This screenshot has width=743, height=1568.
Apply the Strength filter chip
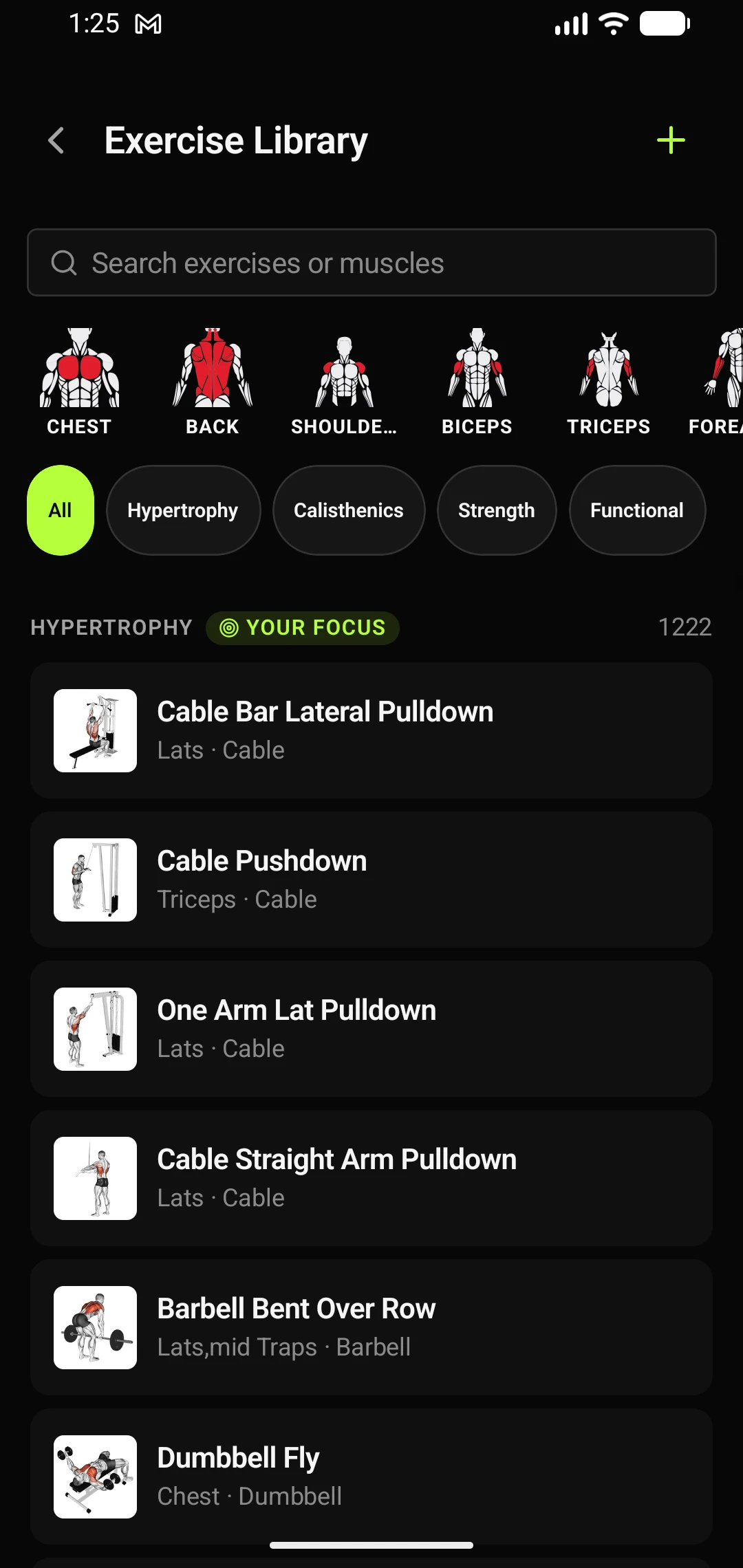(x=497, y=510)
